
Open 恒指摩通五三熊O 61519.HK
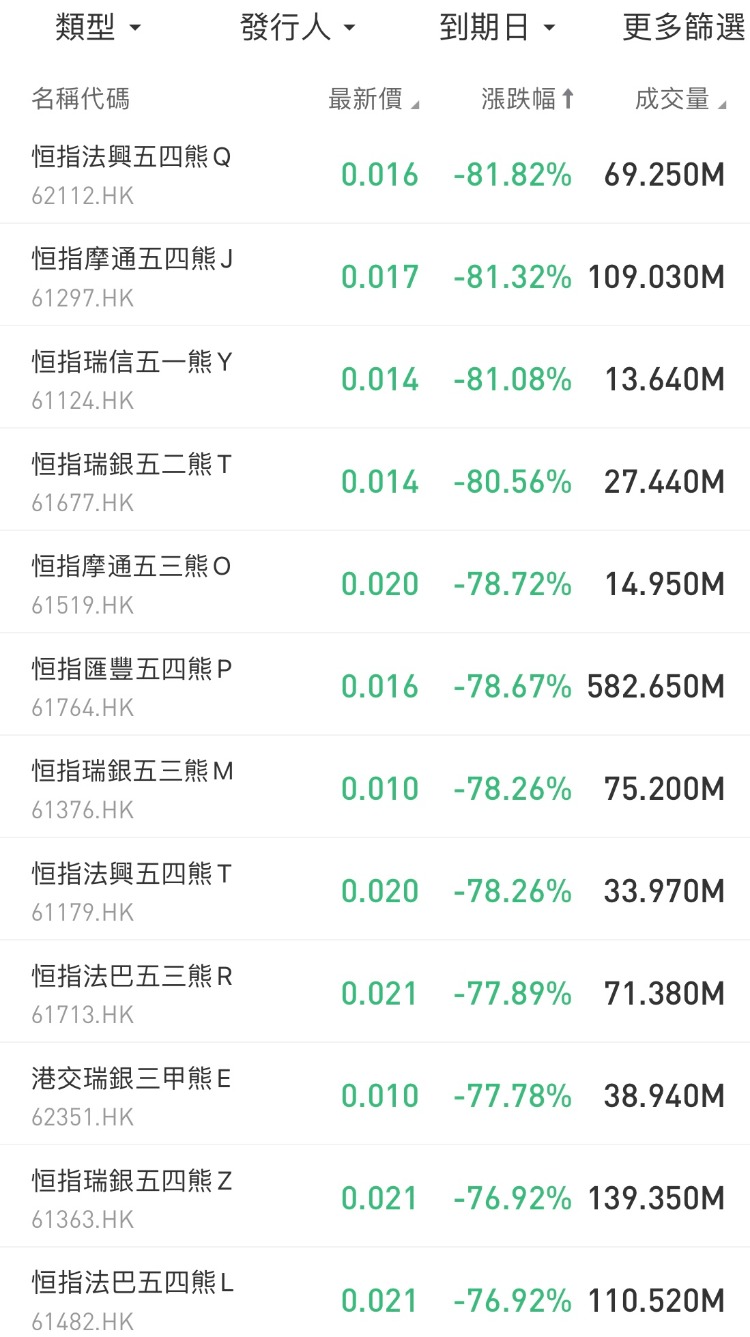(375, 583)
